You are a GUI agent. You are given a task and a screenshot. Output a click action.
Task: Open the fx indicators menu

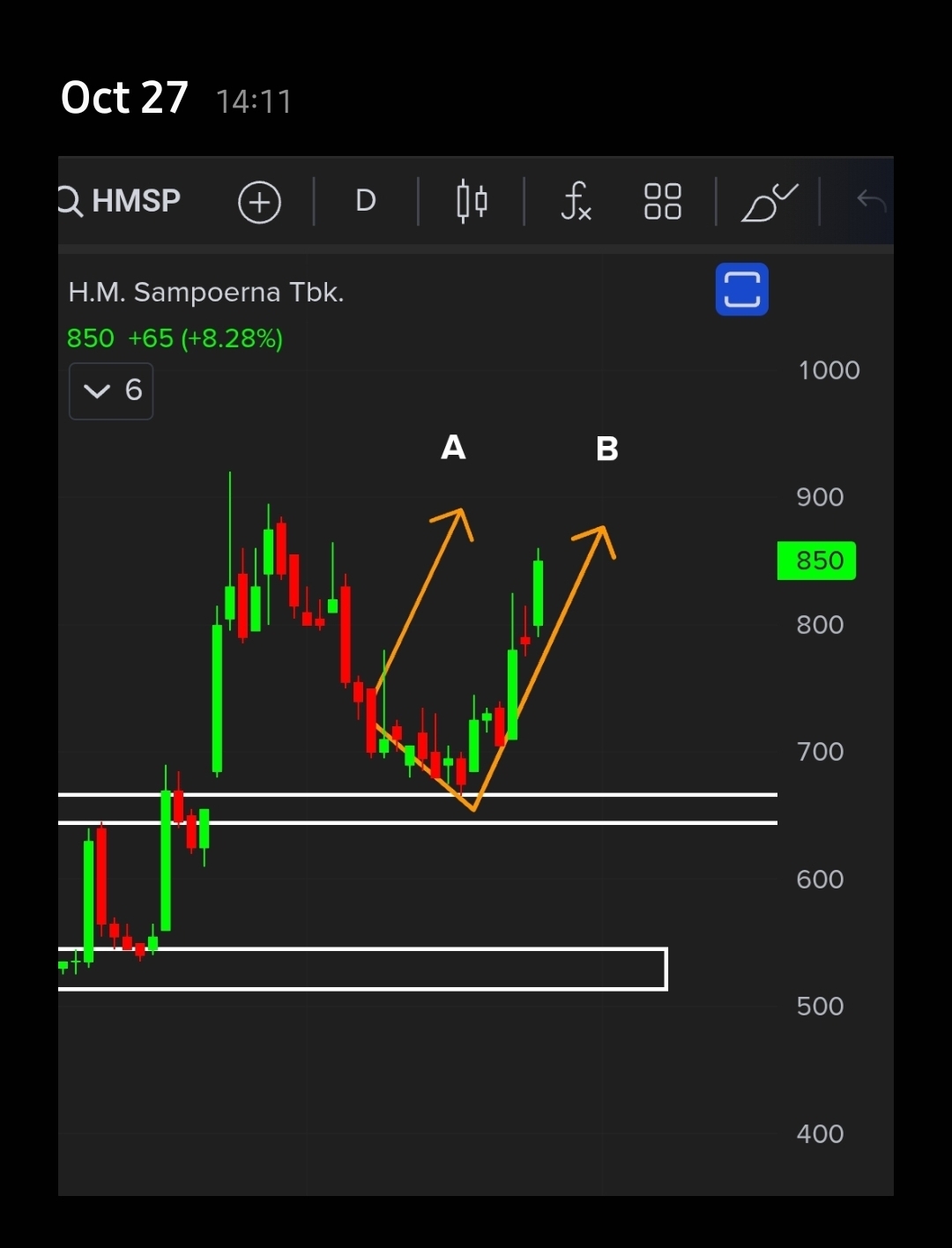576,201
